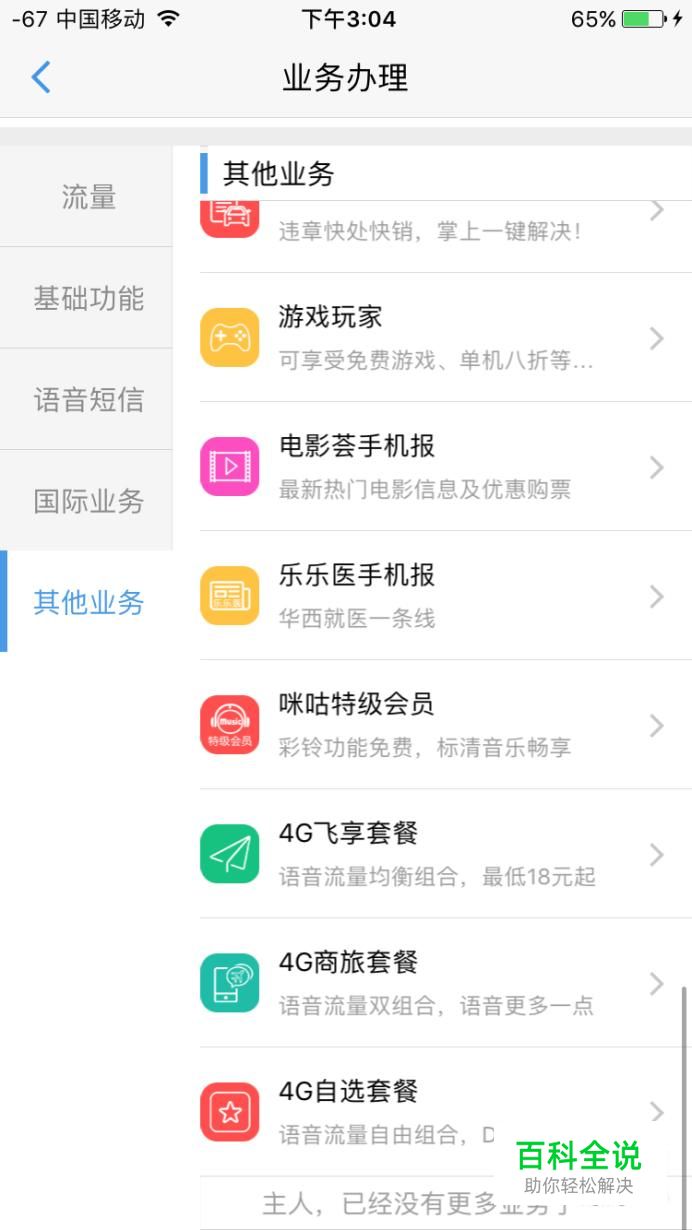Open 电影荟手机报 service

pyautogui.click(x=446, y=466)
